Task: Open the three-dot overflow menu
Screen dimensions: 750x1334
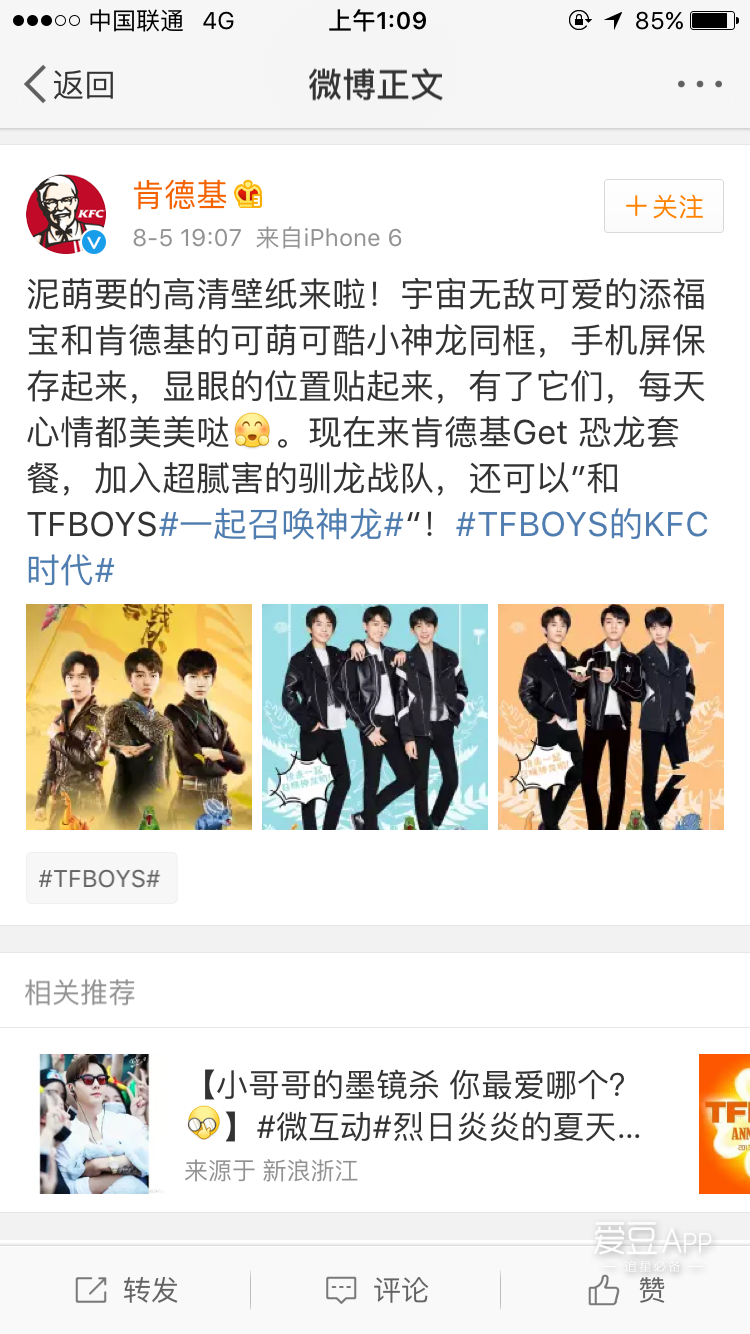Action: coord(699,85)
